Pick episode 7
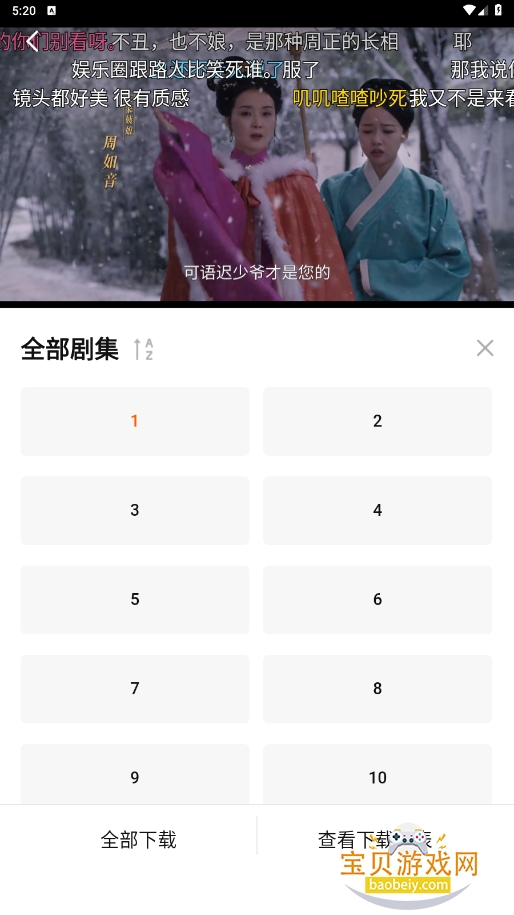The image size is (514, 915). 135,689
